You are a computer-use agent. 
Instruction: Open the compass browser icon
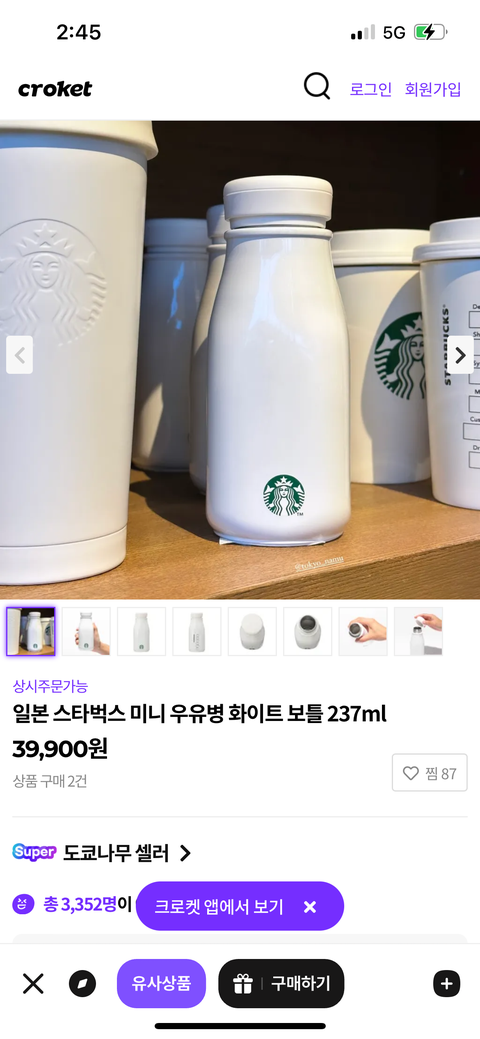[x=82, y=984]
